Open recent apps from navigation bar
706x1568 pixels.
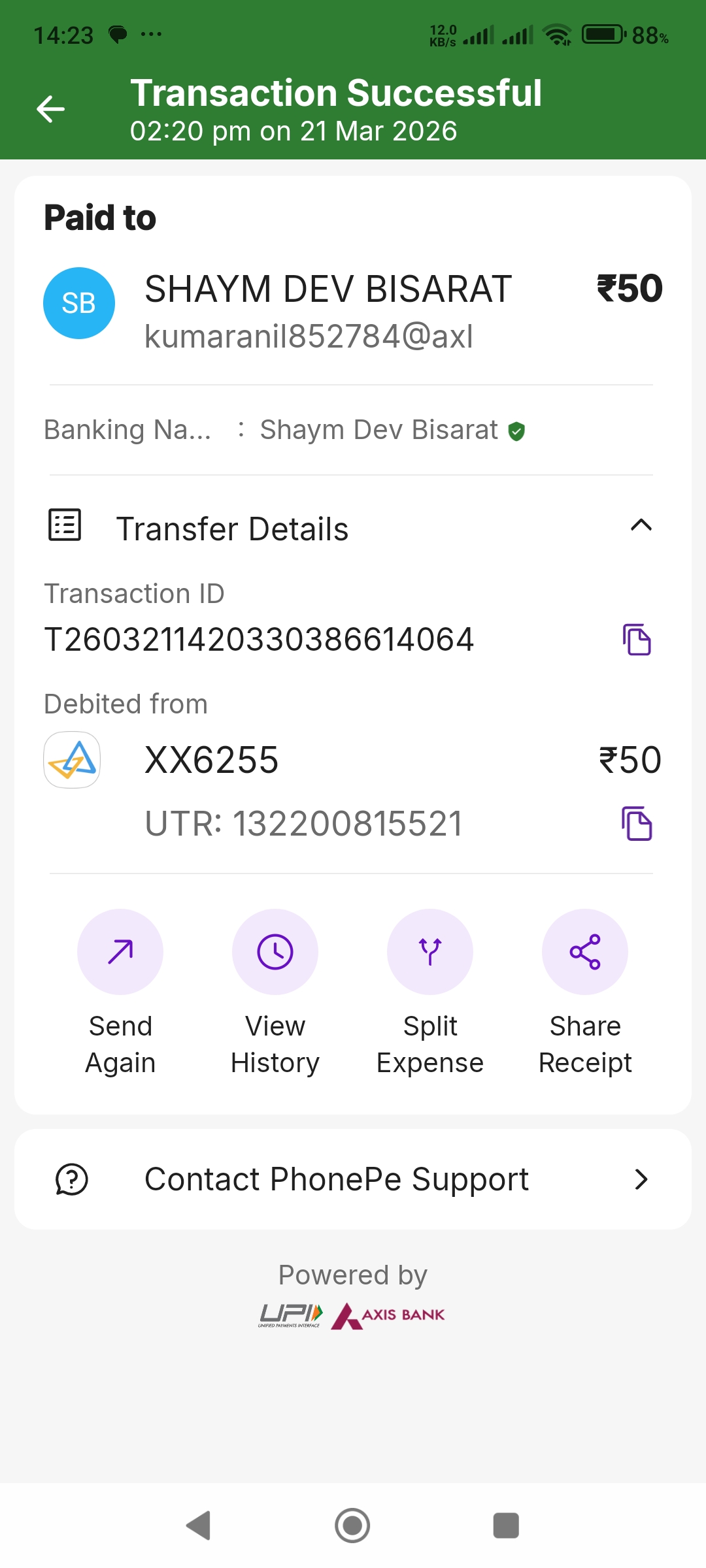click(x=505, y=1526)
